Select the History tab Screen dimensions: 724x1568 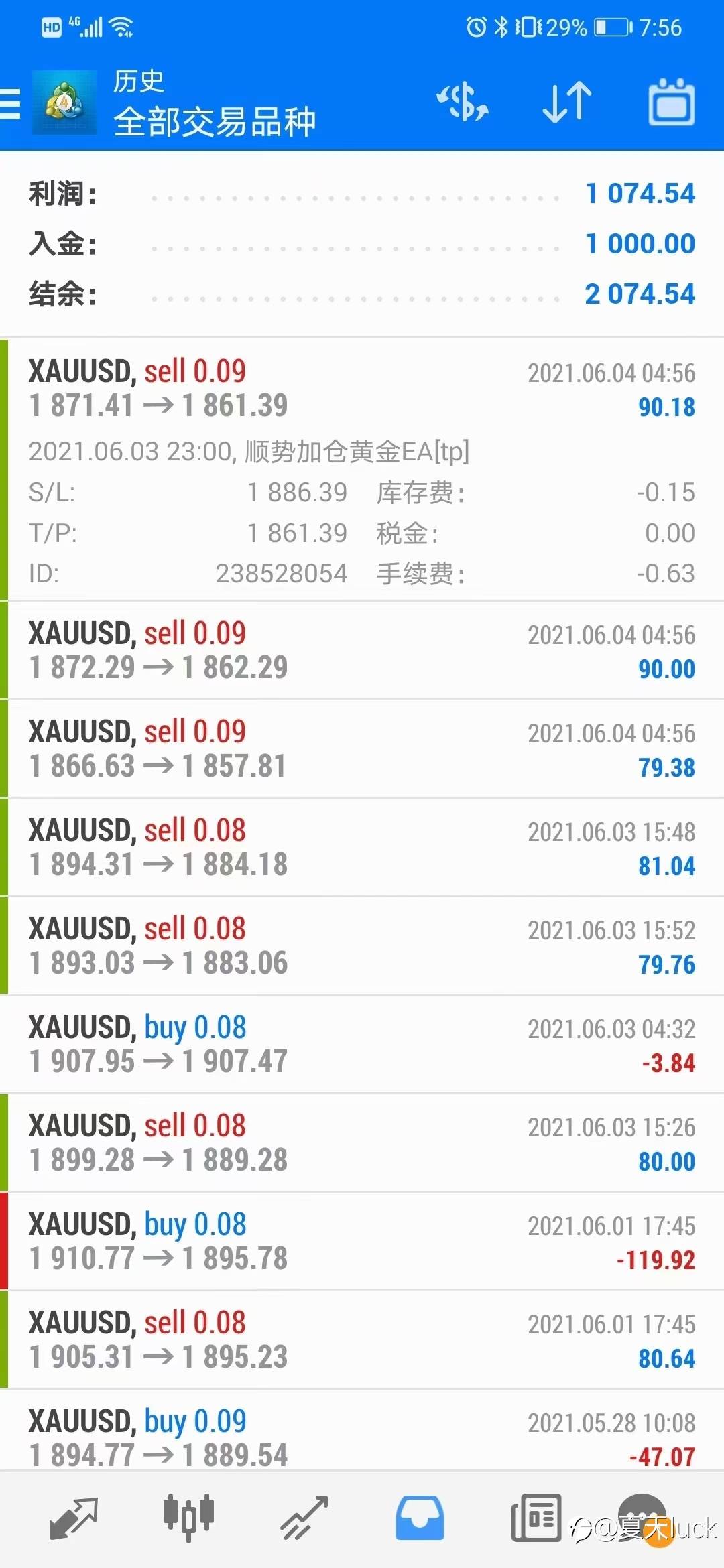tap(420, 1518)
